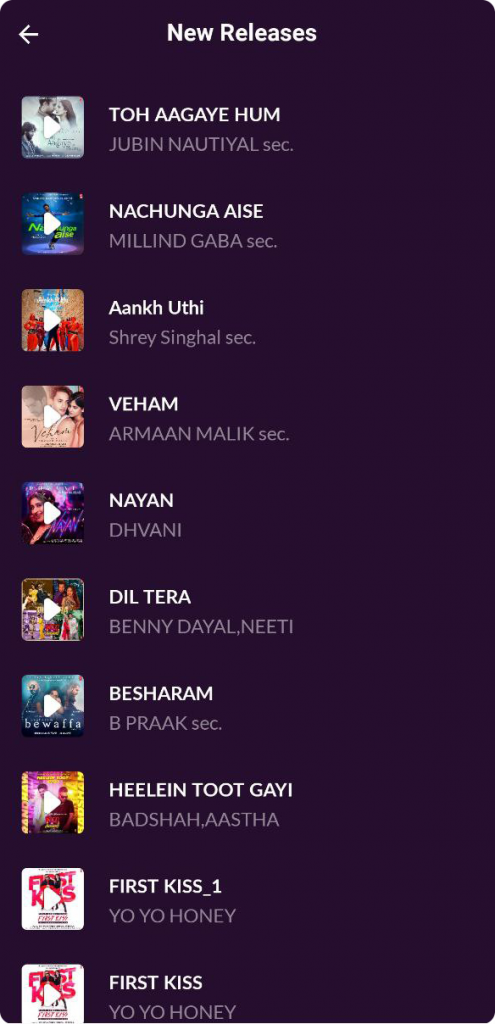Go back from New Releases
Screen dimensions: 495x1024
pyautogui.click(x=29, y=34)
